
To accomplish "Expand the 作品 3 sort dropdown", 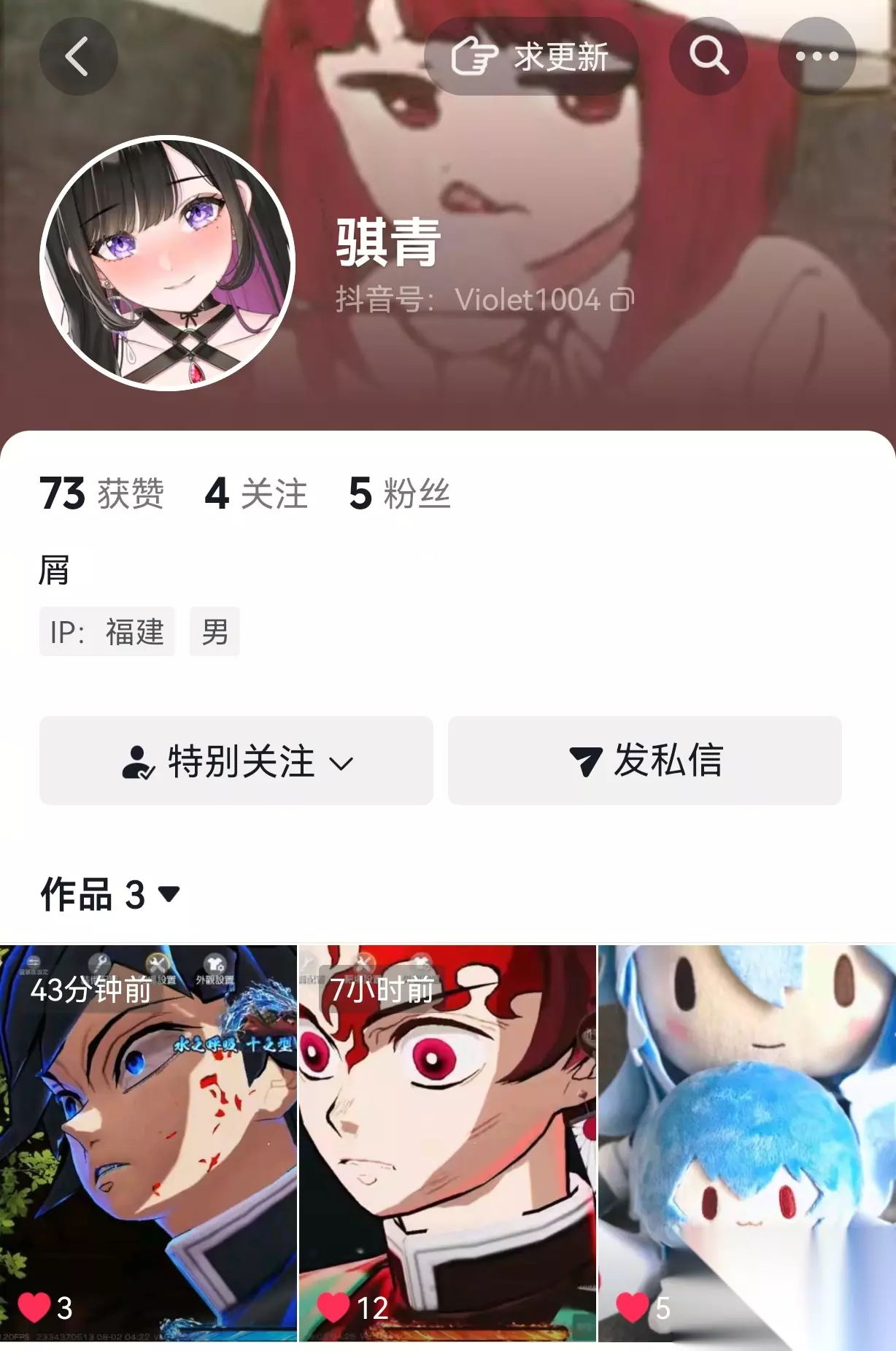I will (x=110, y=894).
